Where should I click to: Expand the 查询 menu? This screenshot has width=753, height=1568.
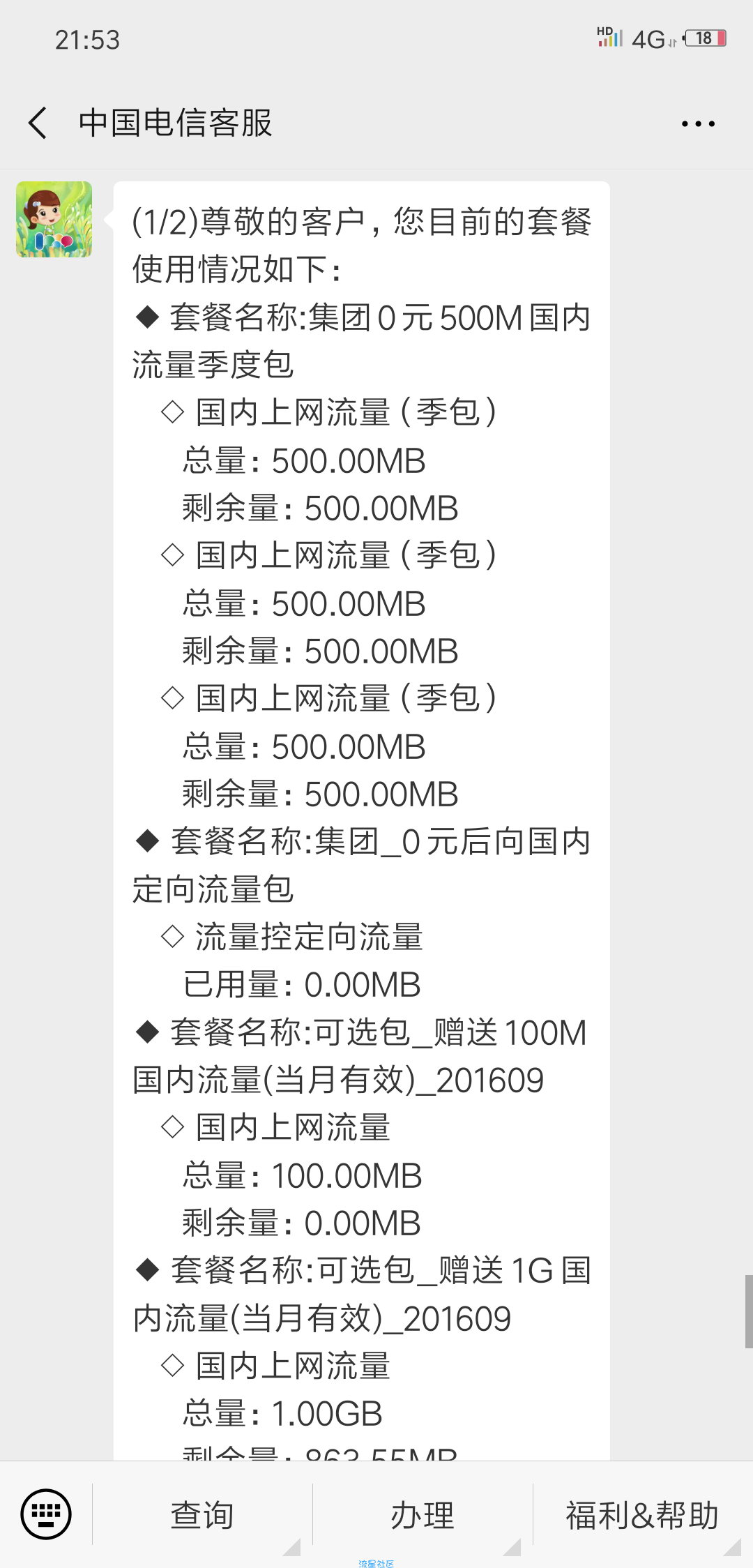pyautogui.click(x=202, y=1514)
